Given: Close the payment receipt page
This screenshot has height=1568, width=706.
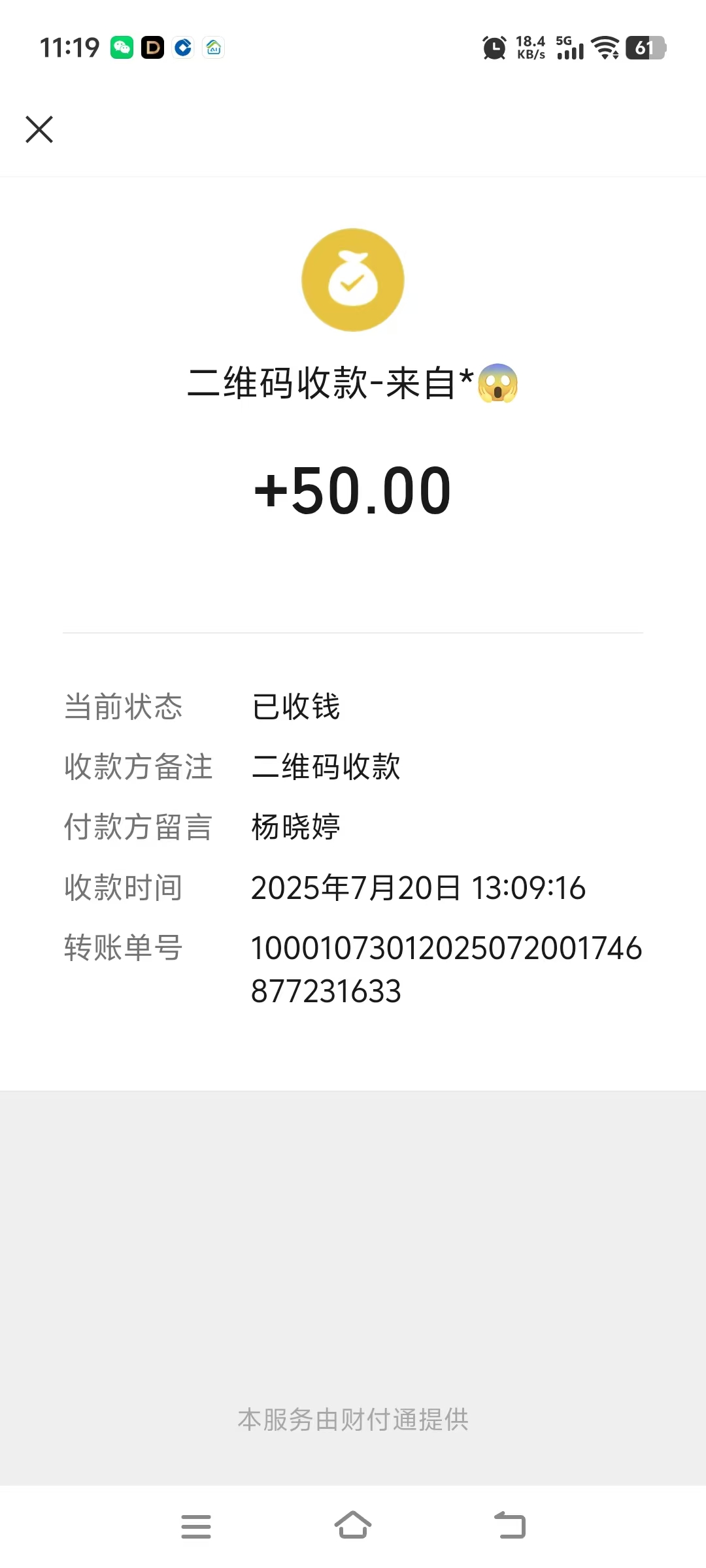Looking at the screenshot, I should tap(39, 129).
